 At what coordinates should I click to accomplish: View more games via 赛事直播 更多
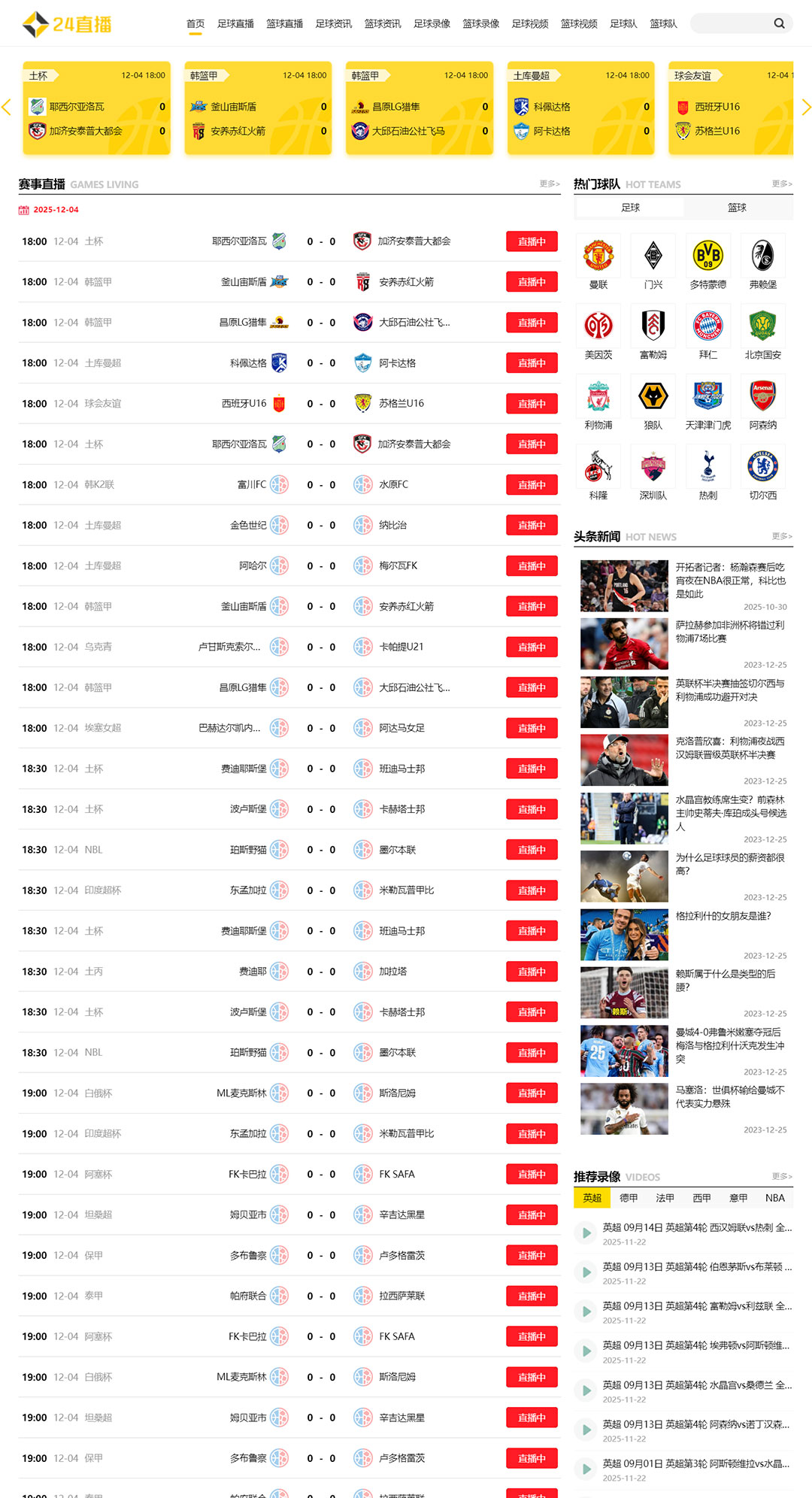click(550, 183)
